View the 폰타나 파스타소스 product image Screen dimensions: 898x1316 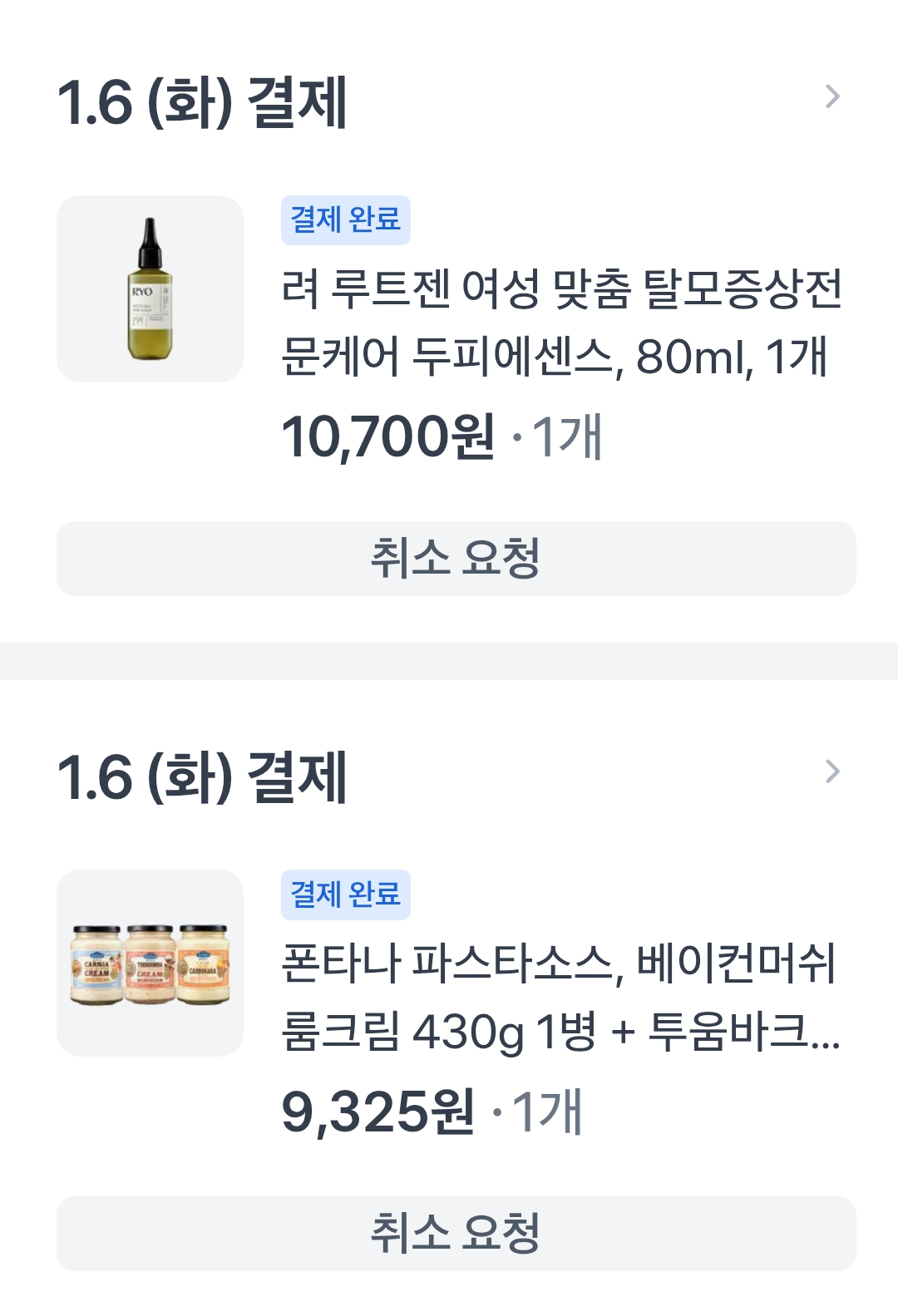pyautogui.click(x=150, y=964)
